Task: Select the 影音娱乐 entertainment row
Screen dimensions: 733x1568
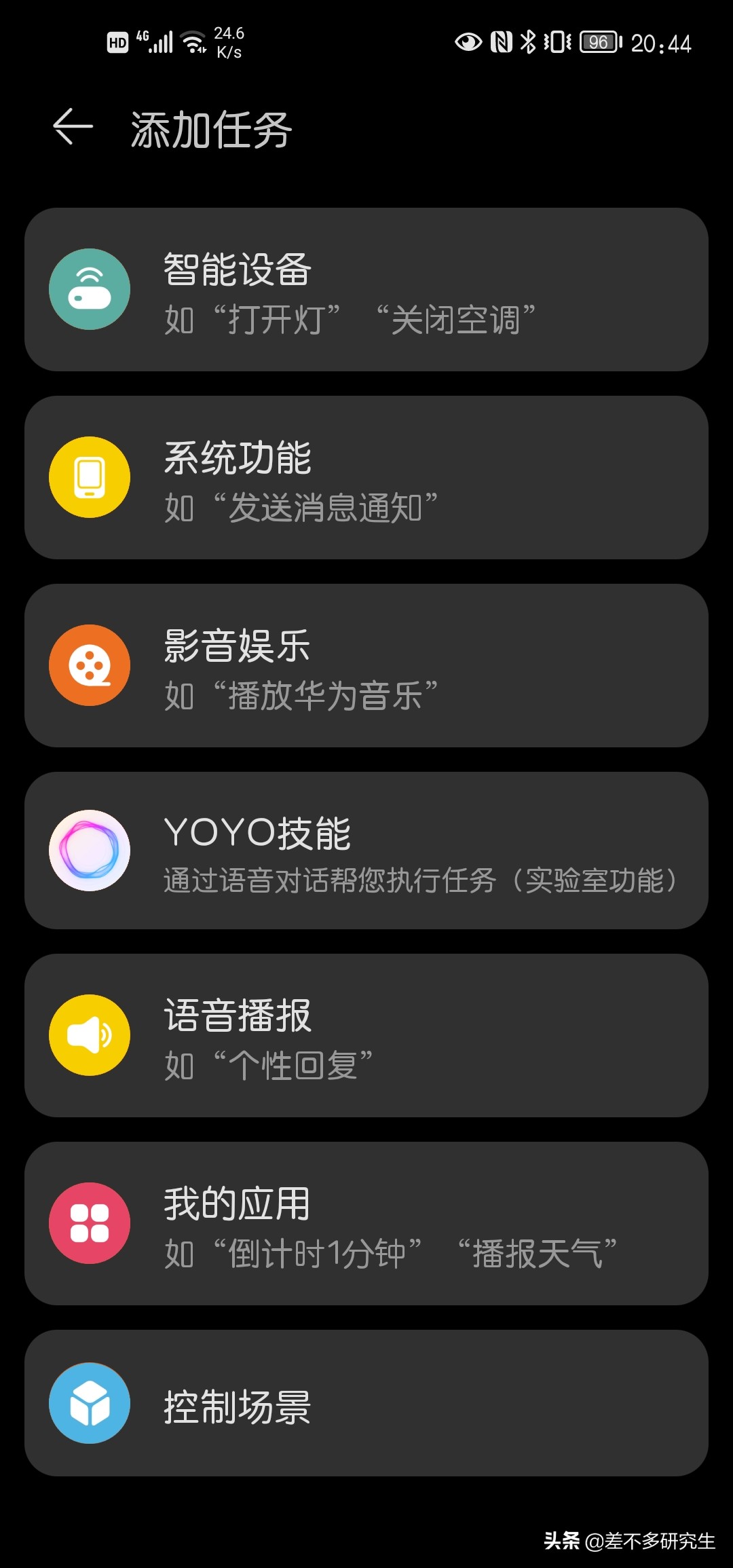Action: 366,665
